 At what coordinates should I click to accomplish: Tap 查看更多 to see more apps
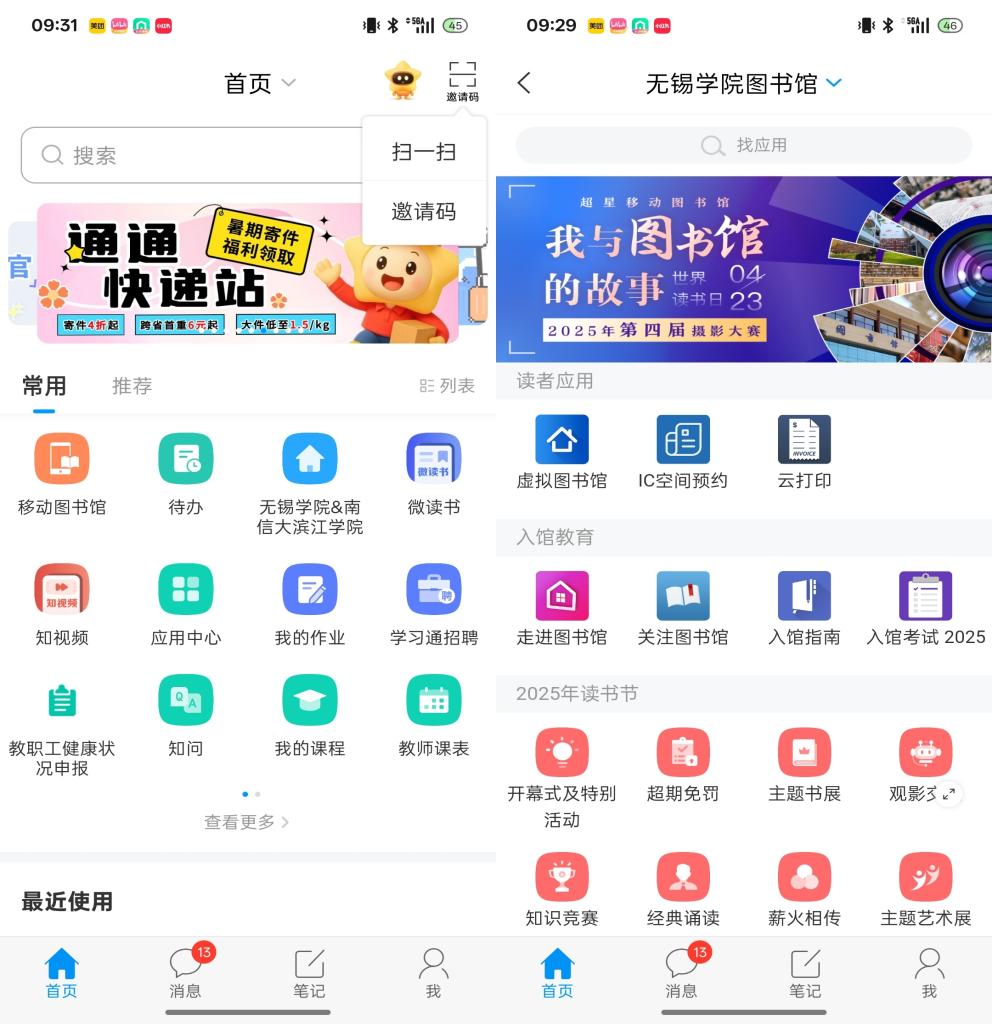[246, 822]
